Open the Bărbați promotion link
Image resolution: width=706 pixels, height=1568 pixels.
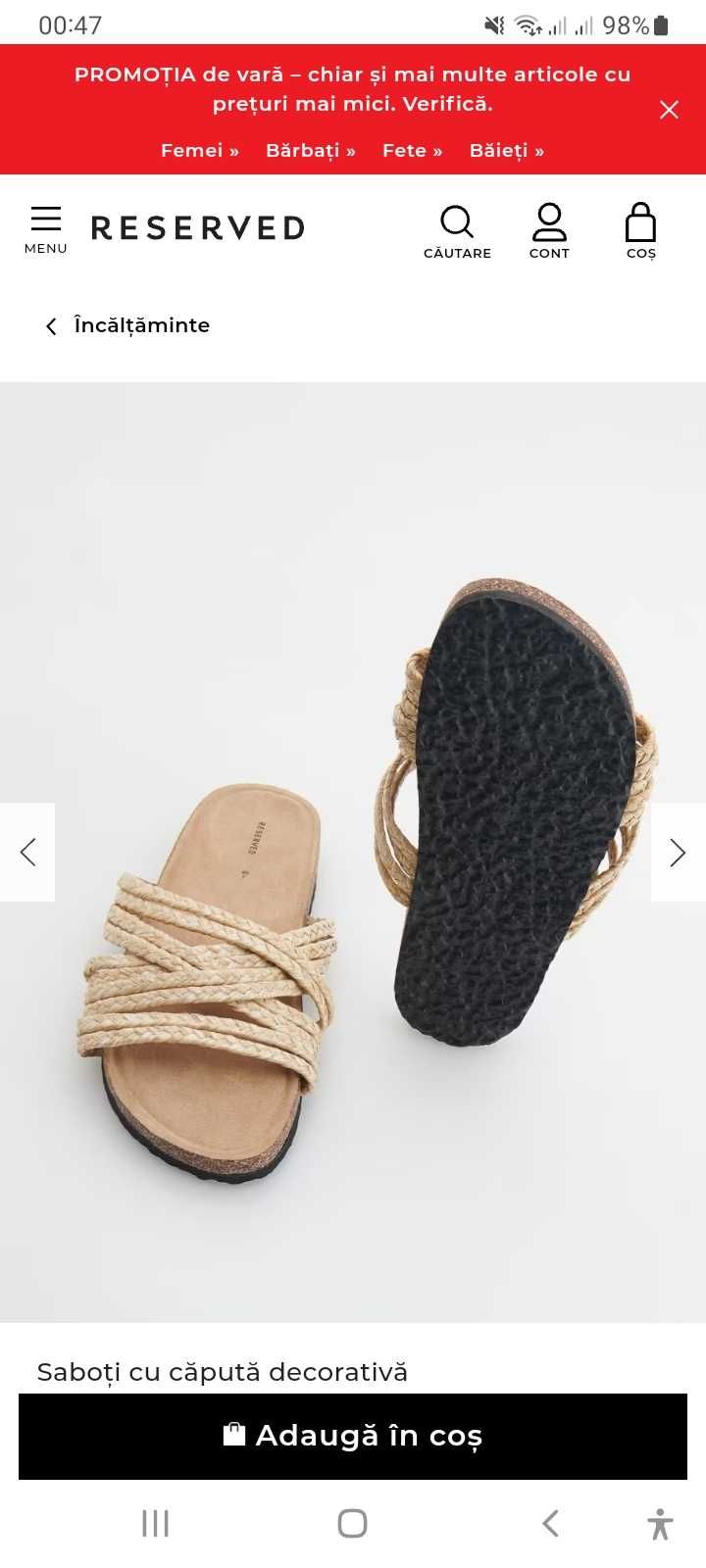(x=310, y=151)
